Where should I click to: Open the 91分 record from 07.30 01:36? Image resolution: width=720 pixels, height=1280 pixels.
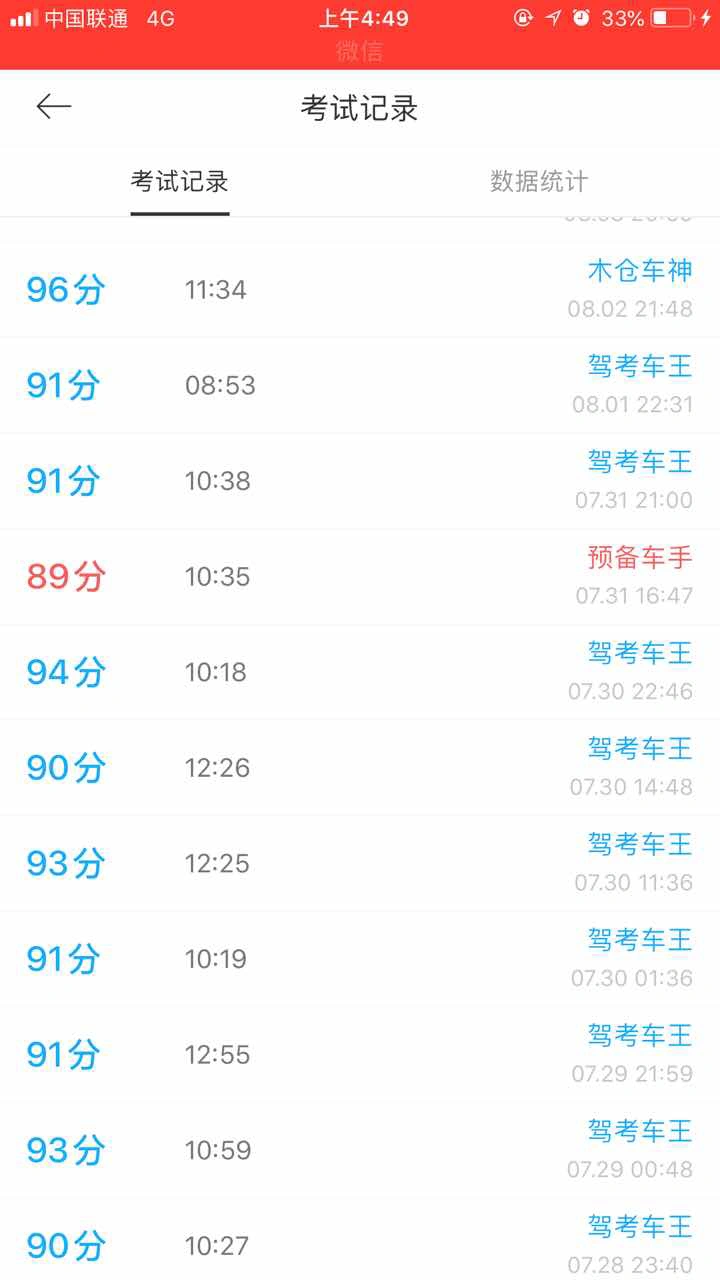coord(360,959)
